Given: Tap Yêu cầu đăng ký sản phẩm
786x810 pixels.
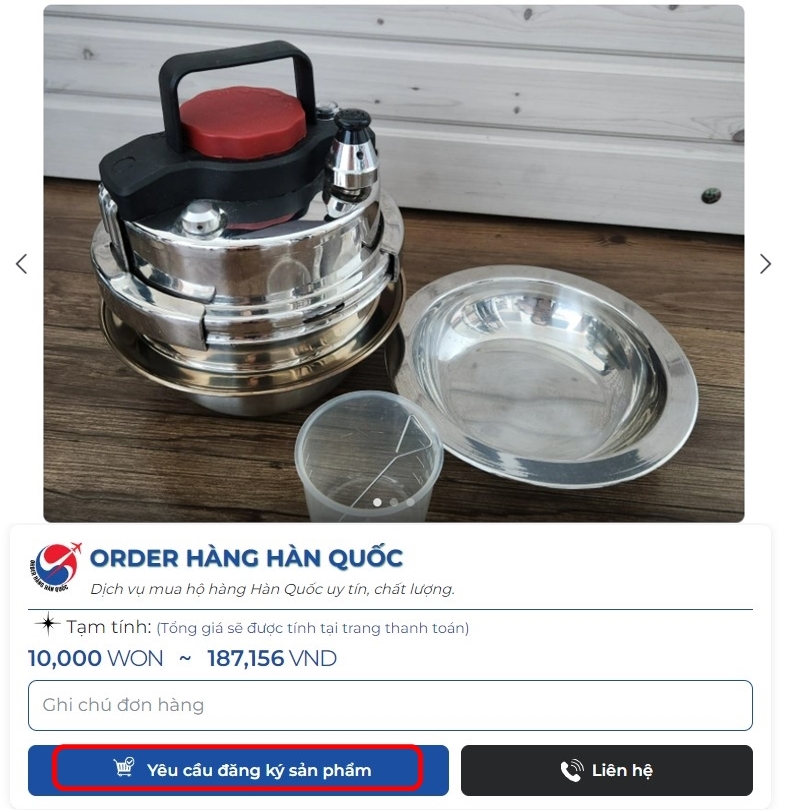Looking at the screenshot, I should tap(238, 770).
